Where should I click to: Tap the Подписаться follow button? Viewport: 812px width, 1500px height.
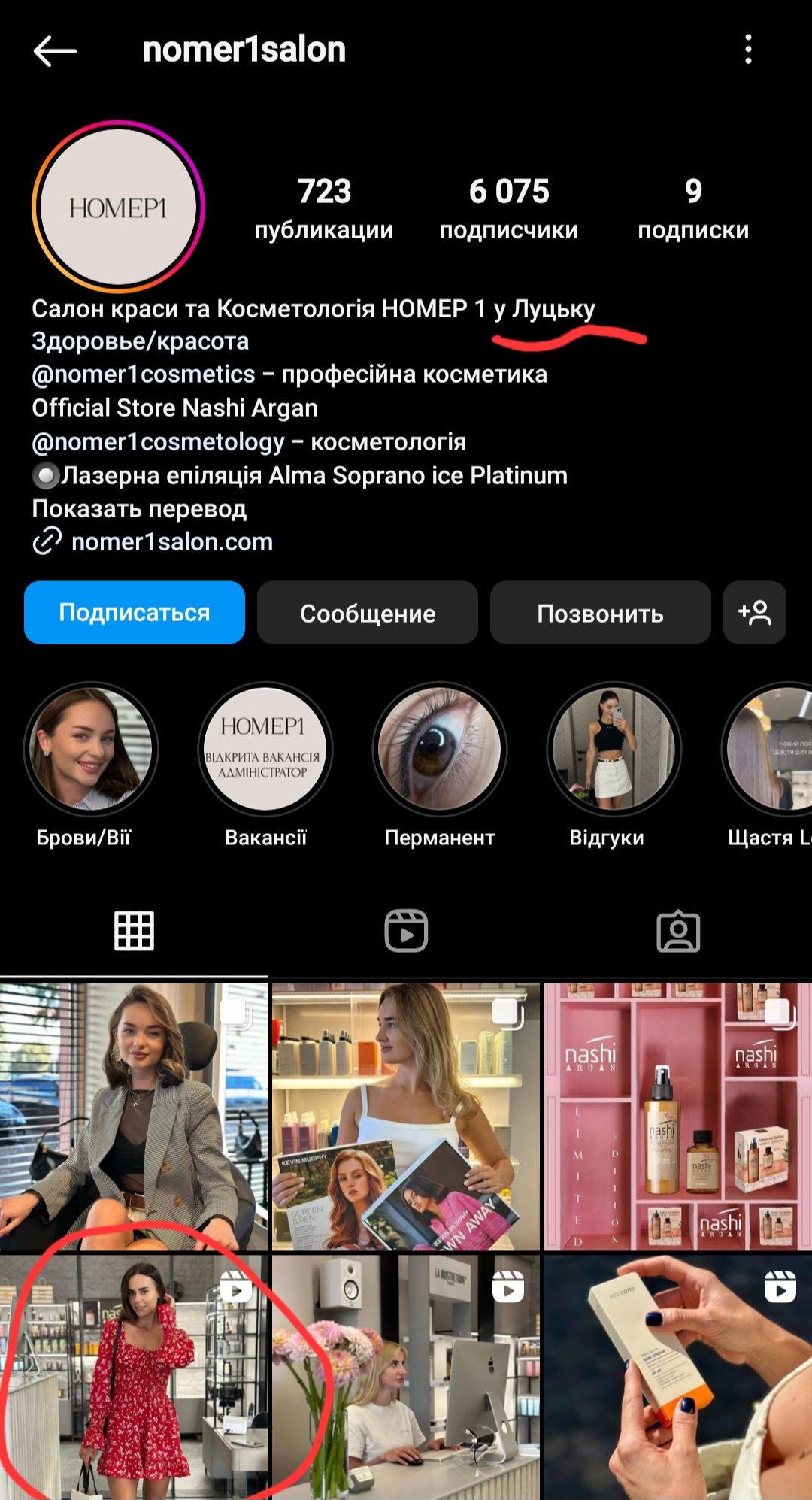click(135, 612)
